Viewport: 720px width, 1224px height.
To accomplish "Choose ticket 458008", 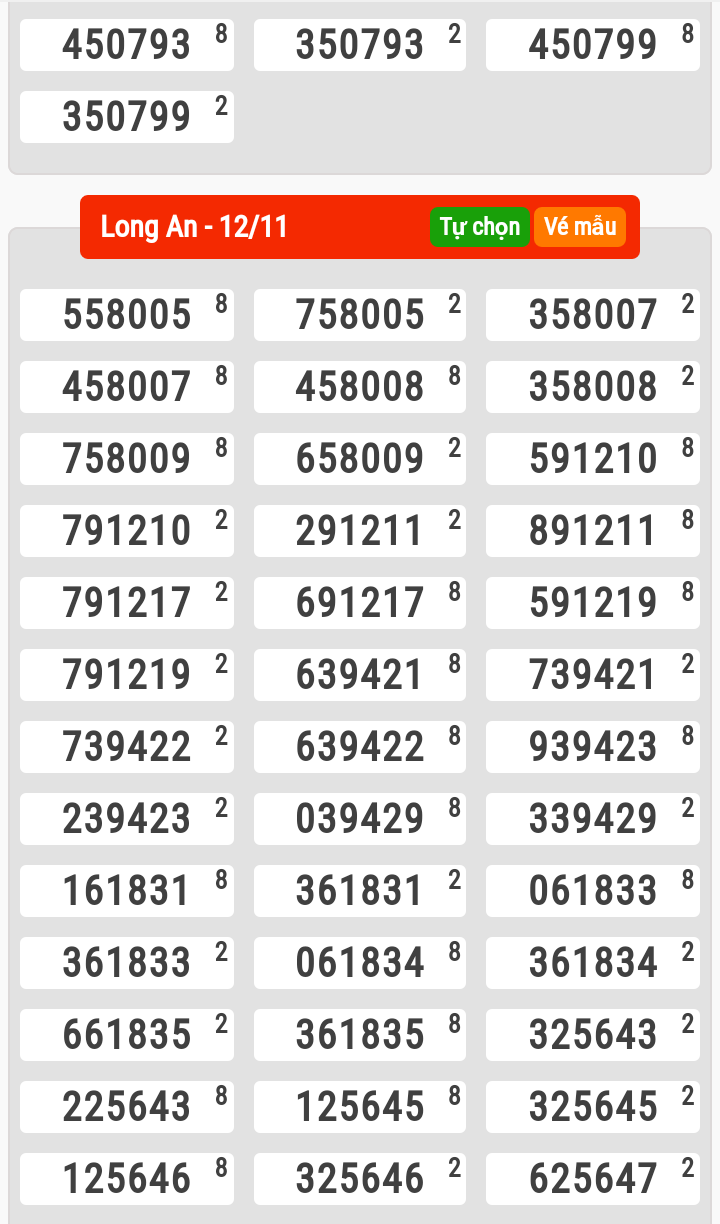I will point(360,387).
